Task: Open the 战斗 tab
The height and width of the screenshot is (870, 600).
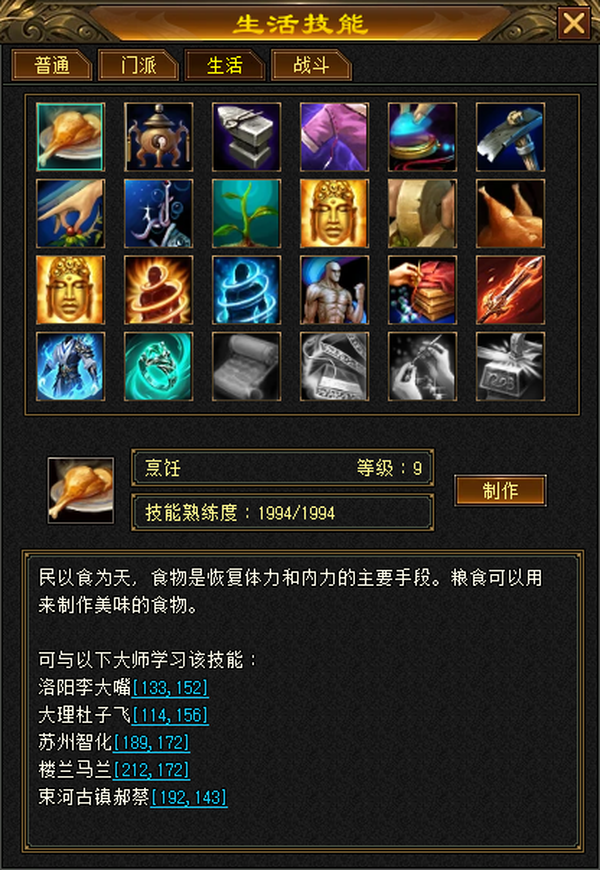Action: (x=311, y=65)
